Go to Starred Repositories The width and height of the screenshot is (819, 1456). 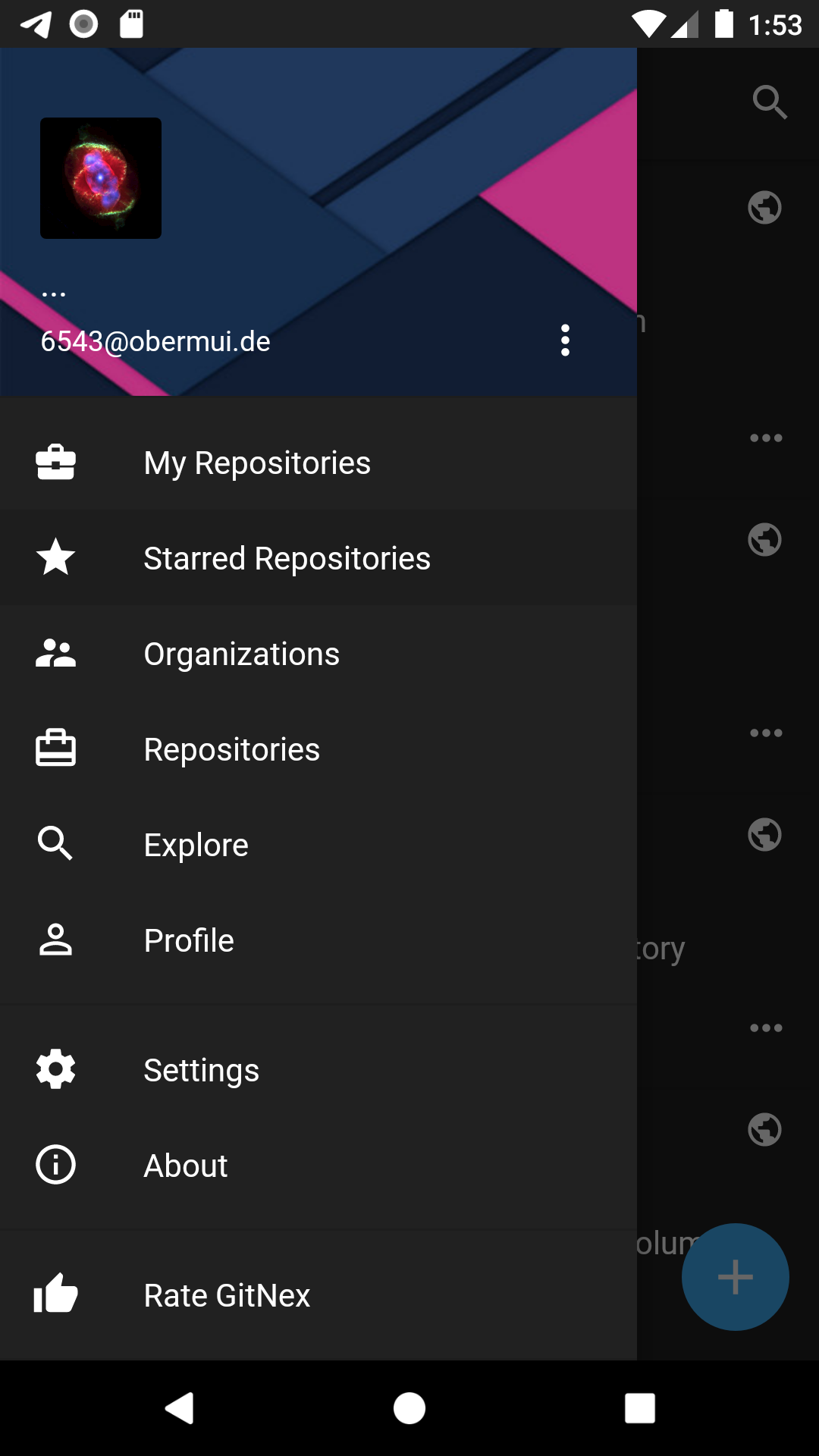pos(287,558)
